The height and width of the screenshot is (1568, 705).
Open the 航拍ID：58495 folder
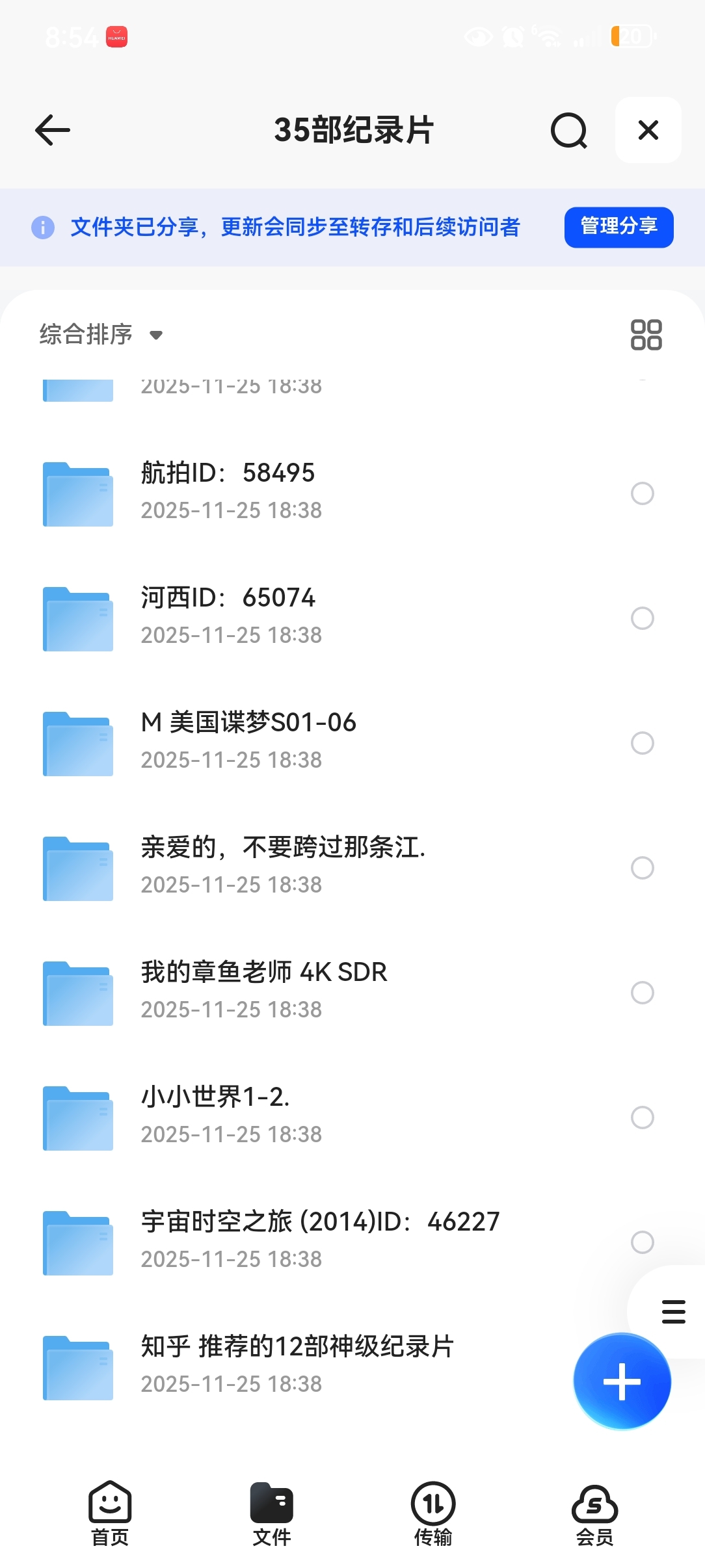pos(228,491)
